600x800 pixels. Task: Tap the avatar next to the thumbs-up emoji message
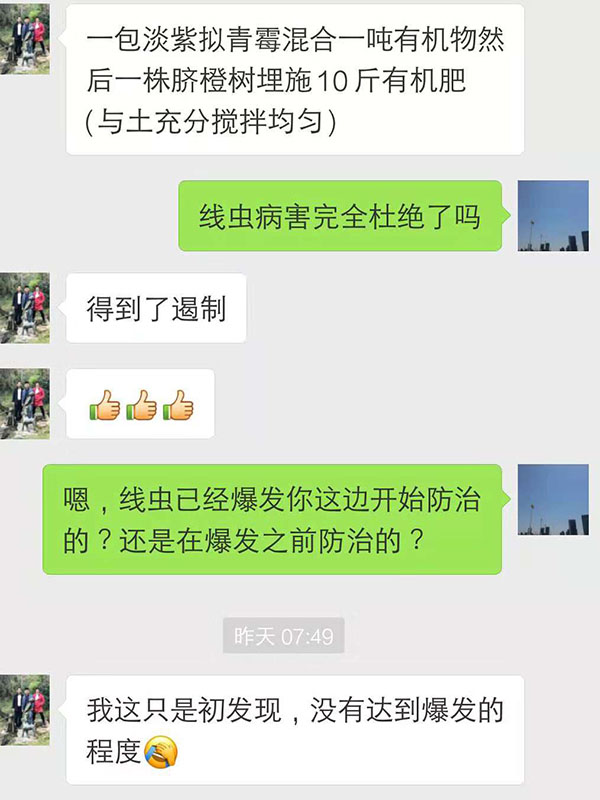pyautogui.click(x=25, y=404)
